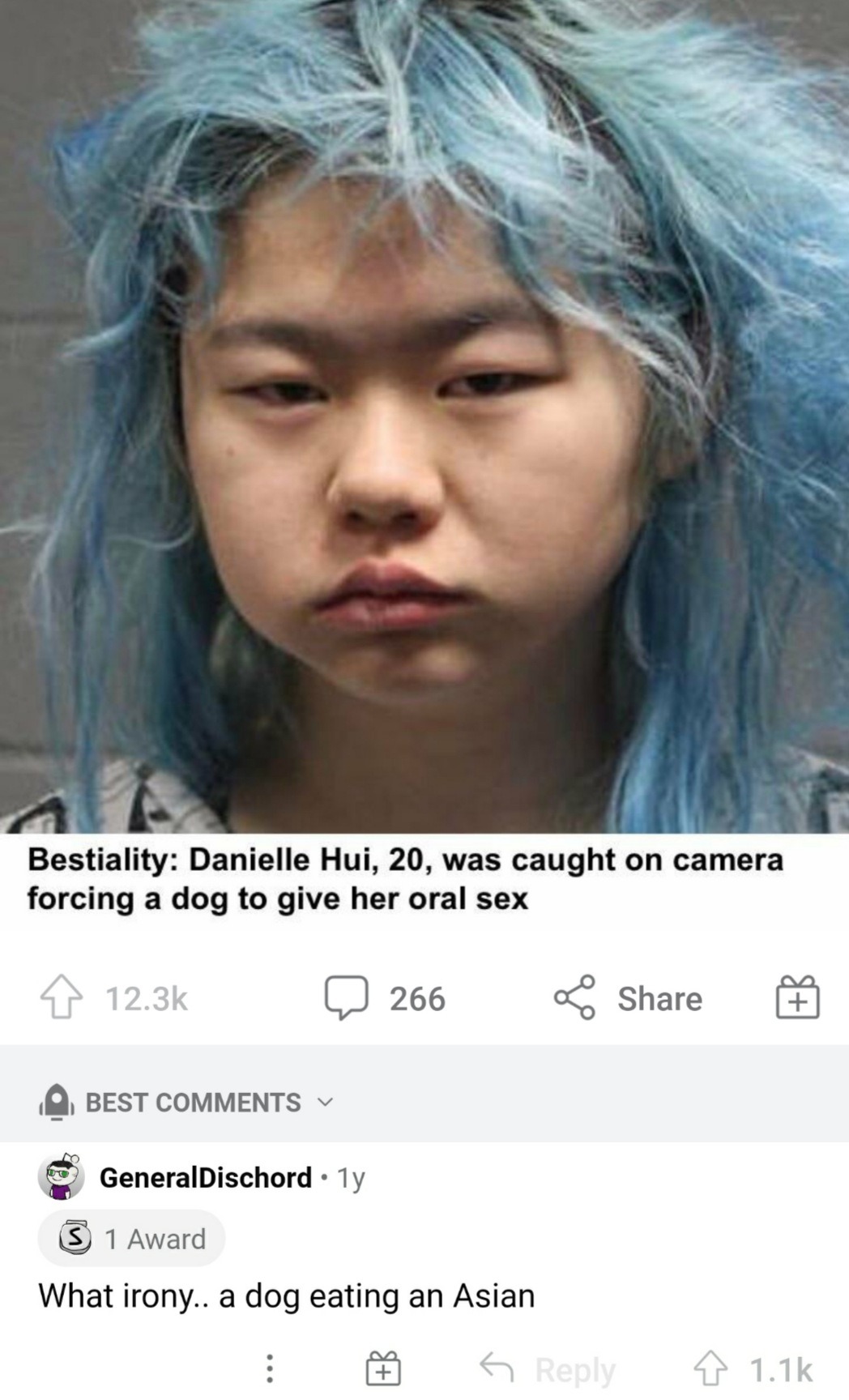Open the post image in full view
Image resolution: width=849 pixels, height=1400 pixels.
pyautogui.click(x=424, y=415)
